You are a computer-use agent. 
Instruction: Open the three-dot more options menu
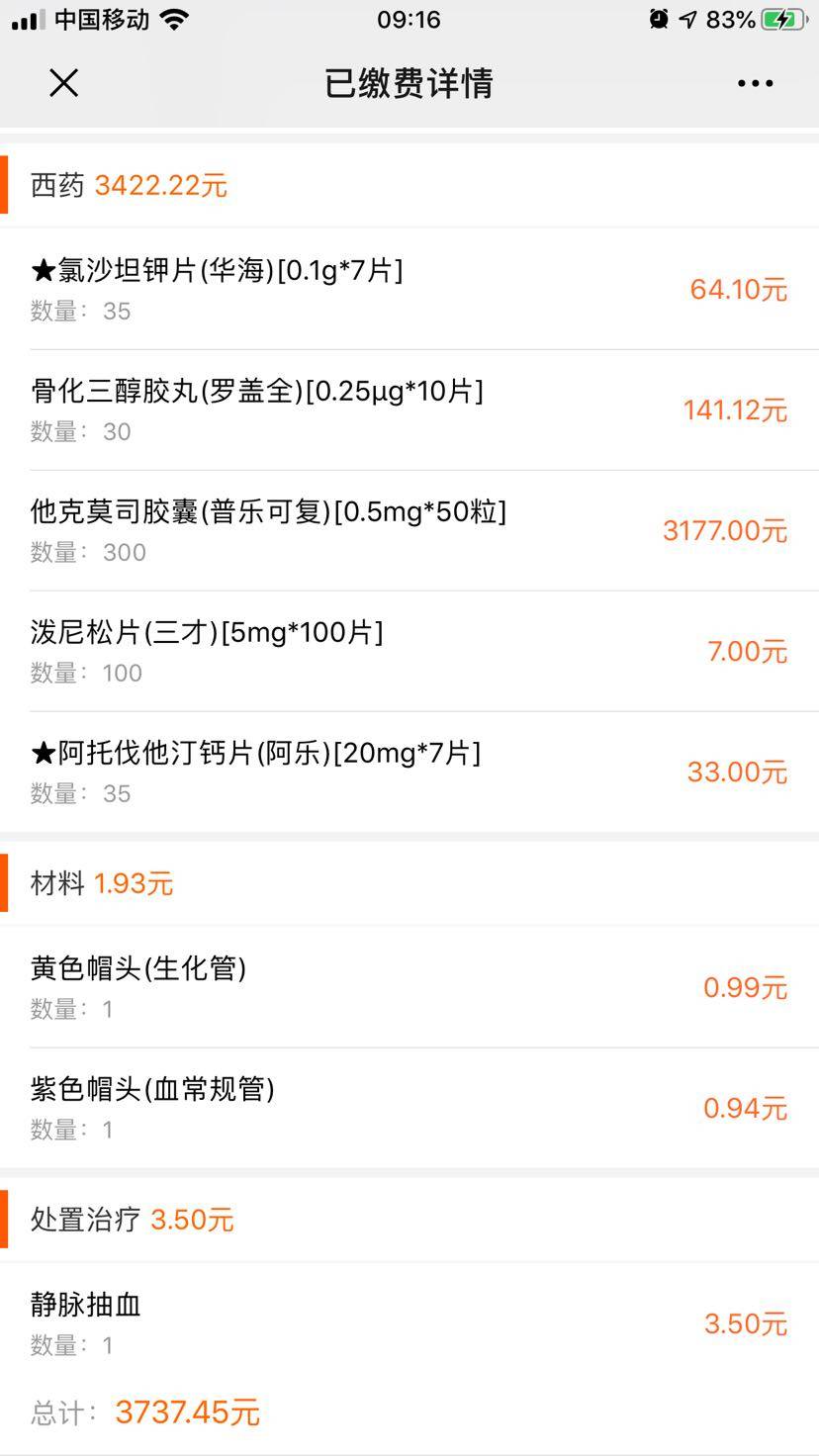(x=755, y=83)
